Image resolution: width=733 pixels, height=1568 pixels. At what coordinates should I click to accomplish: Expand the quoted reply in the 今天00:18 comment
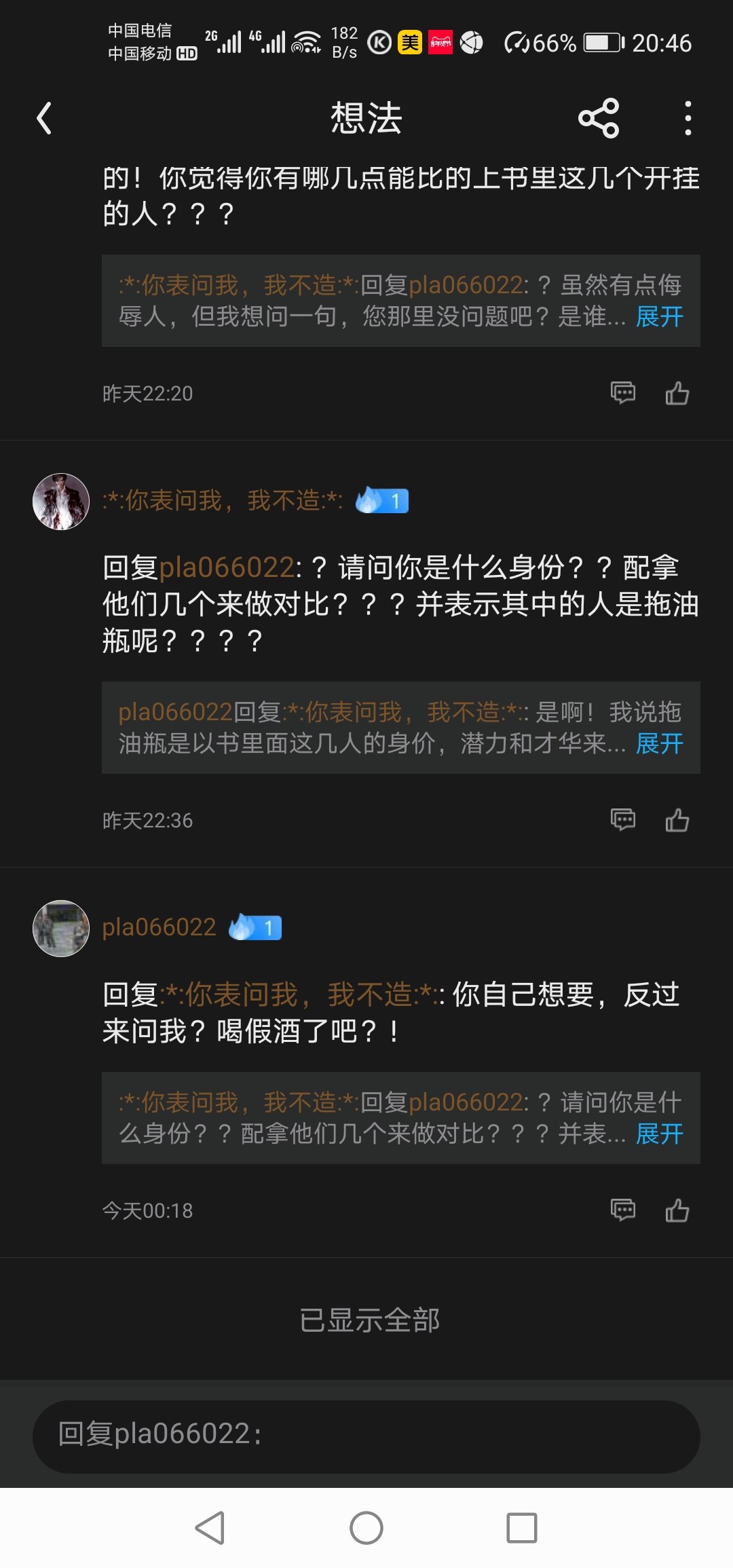click(x=659, y=1134)
